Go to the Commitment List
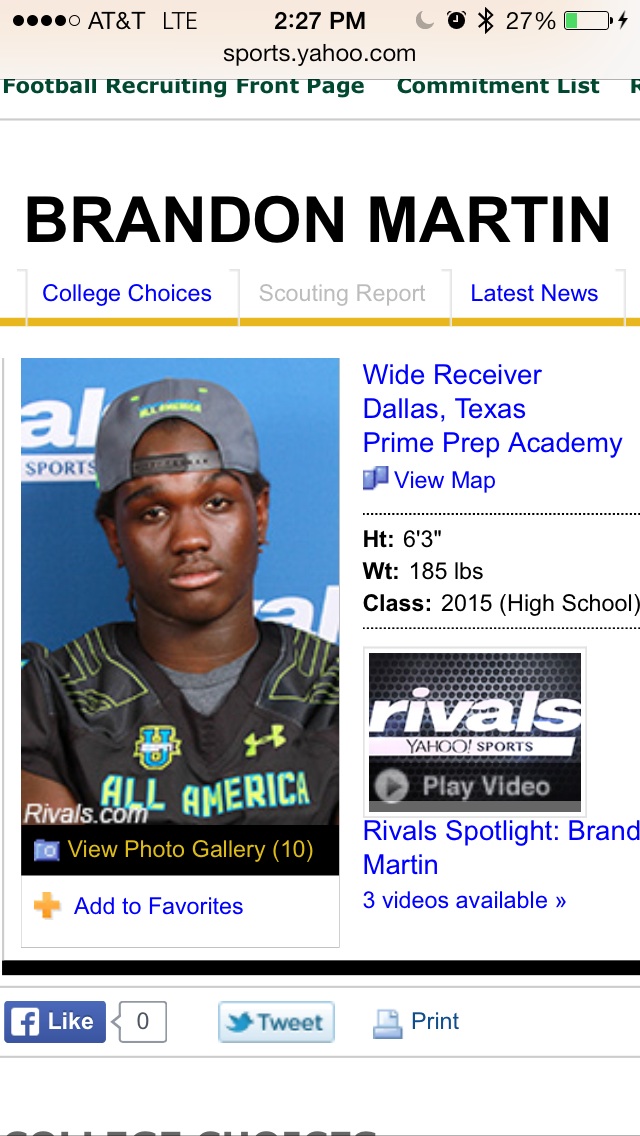 pyautogui.click(x=498, y=86)
